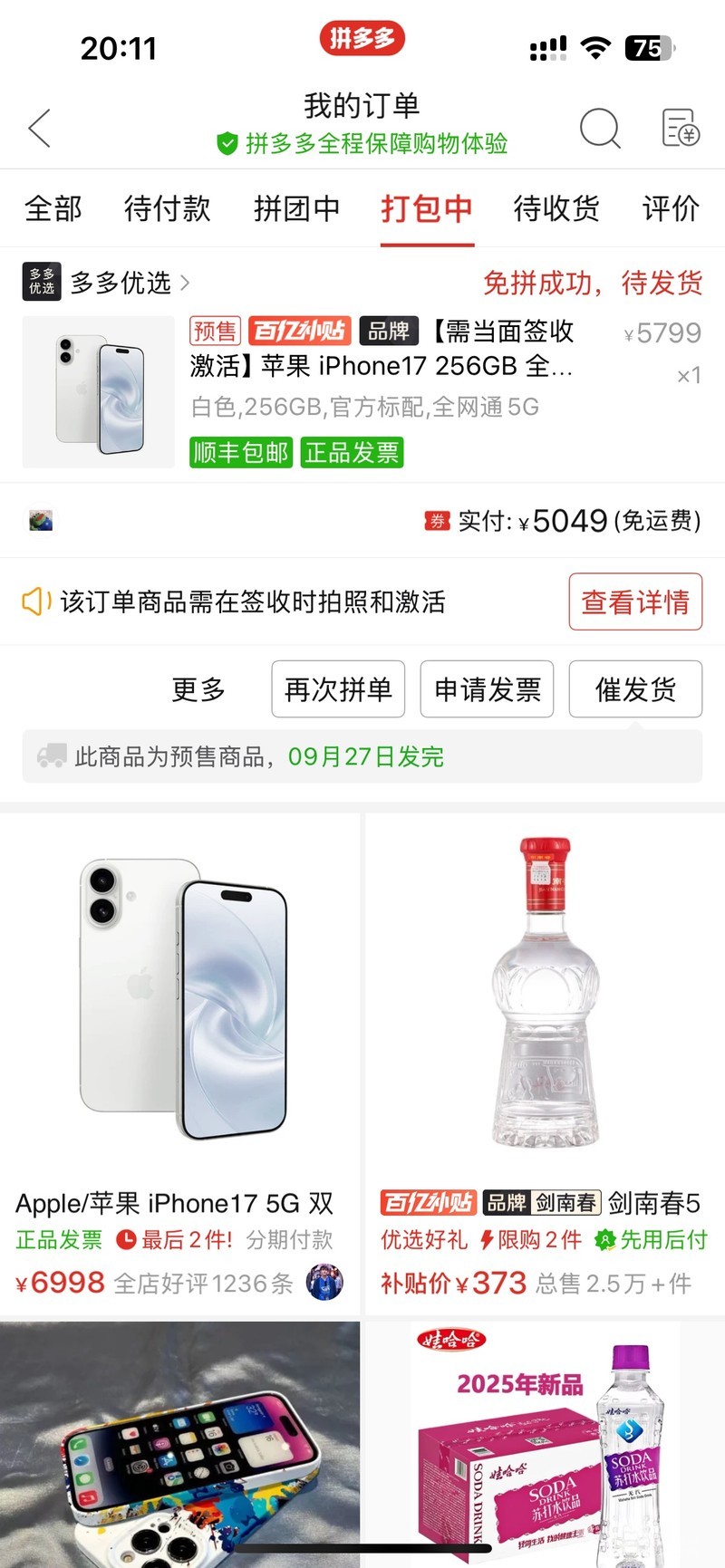Viewport: 725px width, 1568px height.
Task: Switch to the 待收货 tab
Action: [556, 208]
